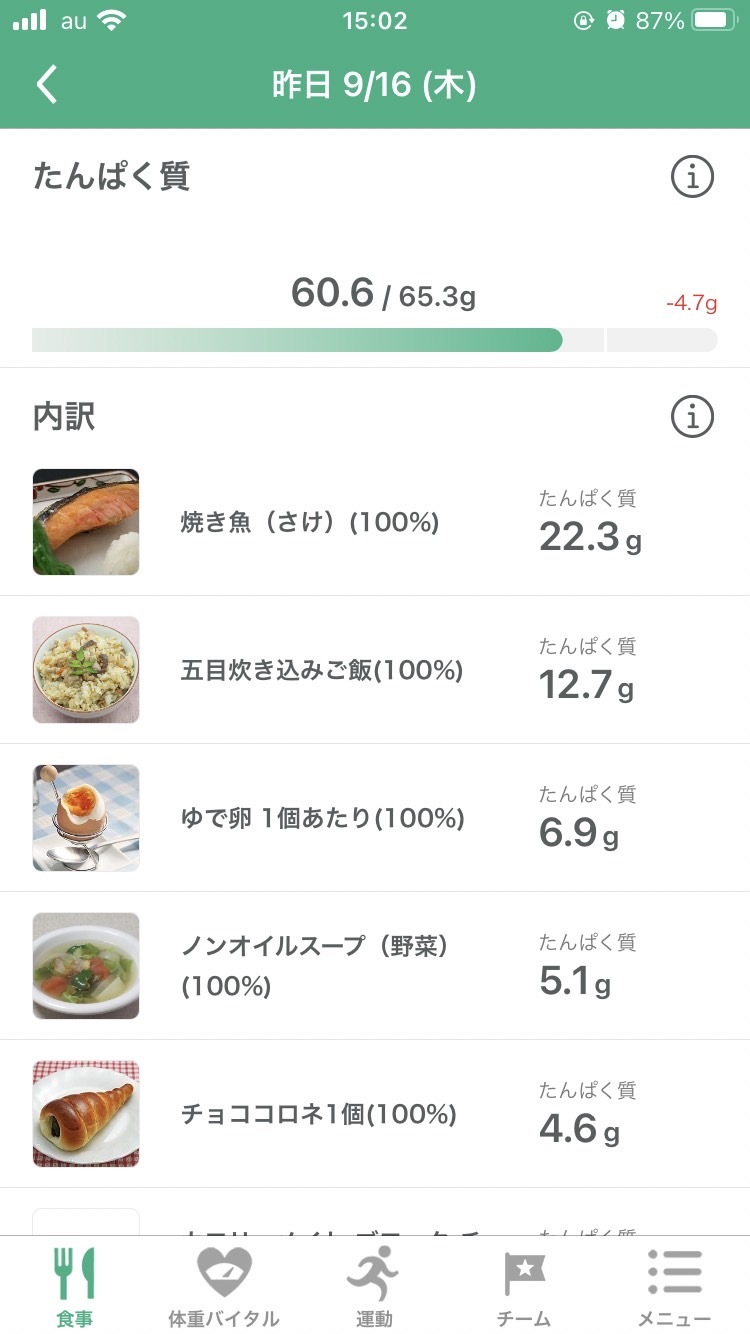Go back from the 昨日 9/16 screen
The image size is (750, 1334).
pyautogui.click(x=46, y=85)
